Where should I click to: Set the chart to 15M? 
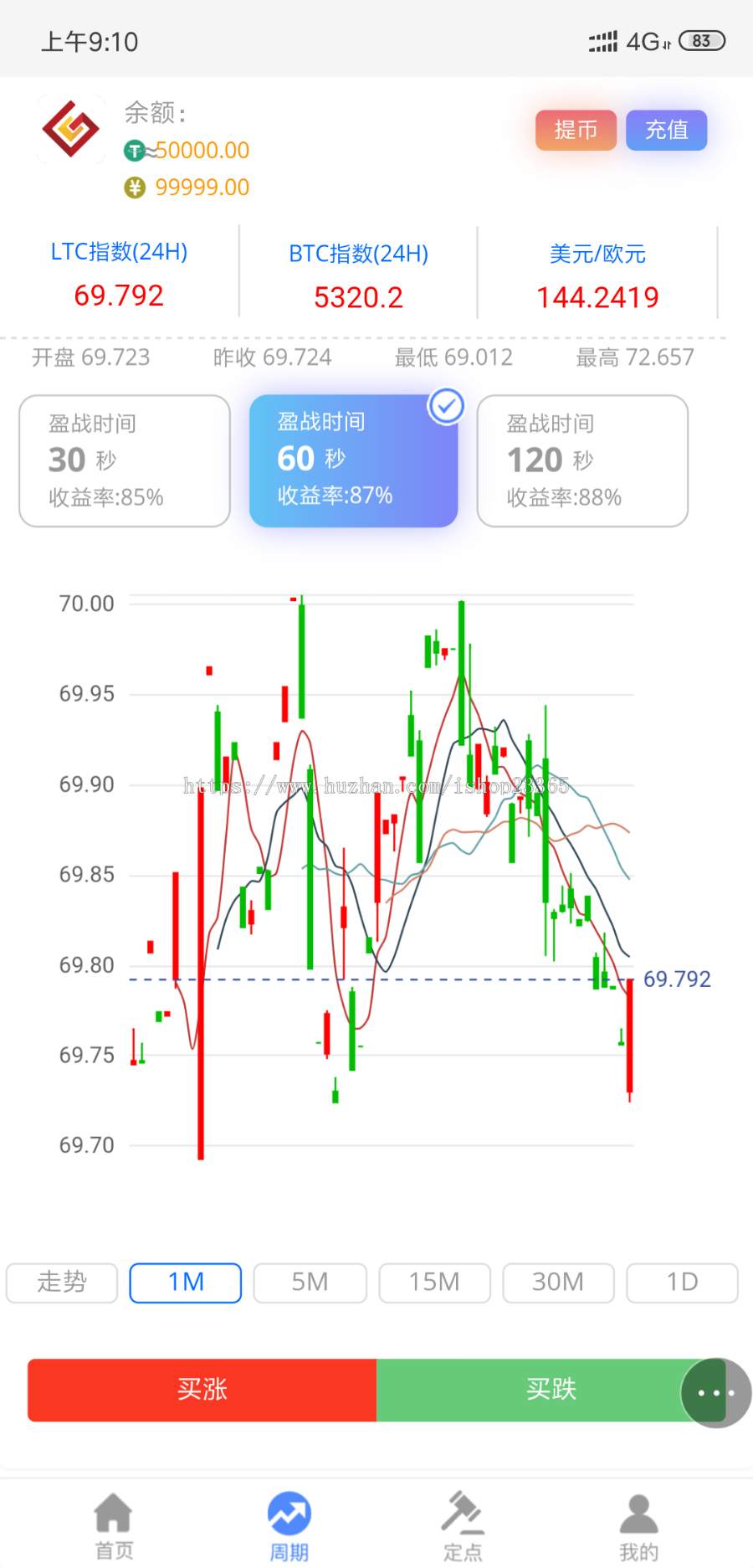[x=434, y=1283]
